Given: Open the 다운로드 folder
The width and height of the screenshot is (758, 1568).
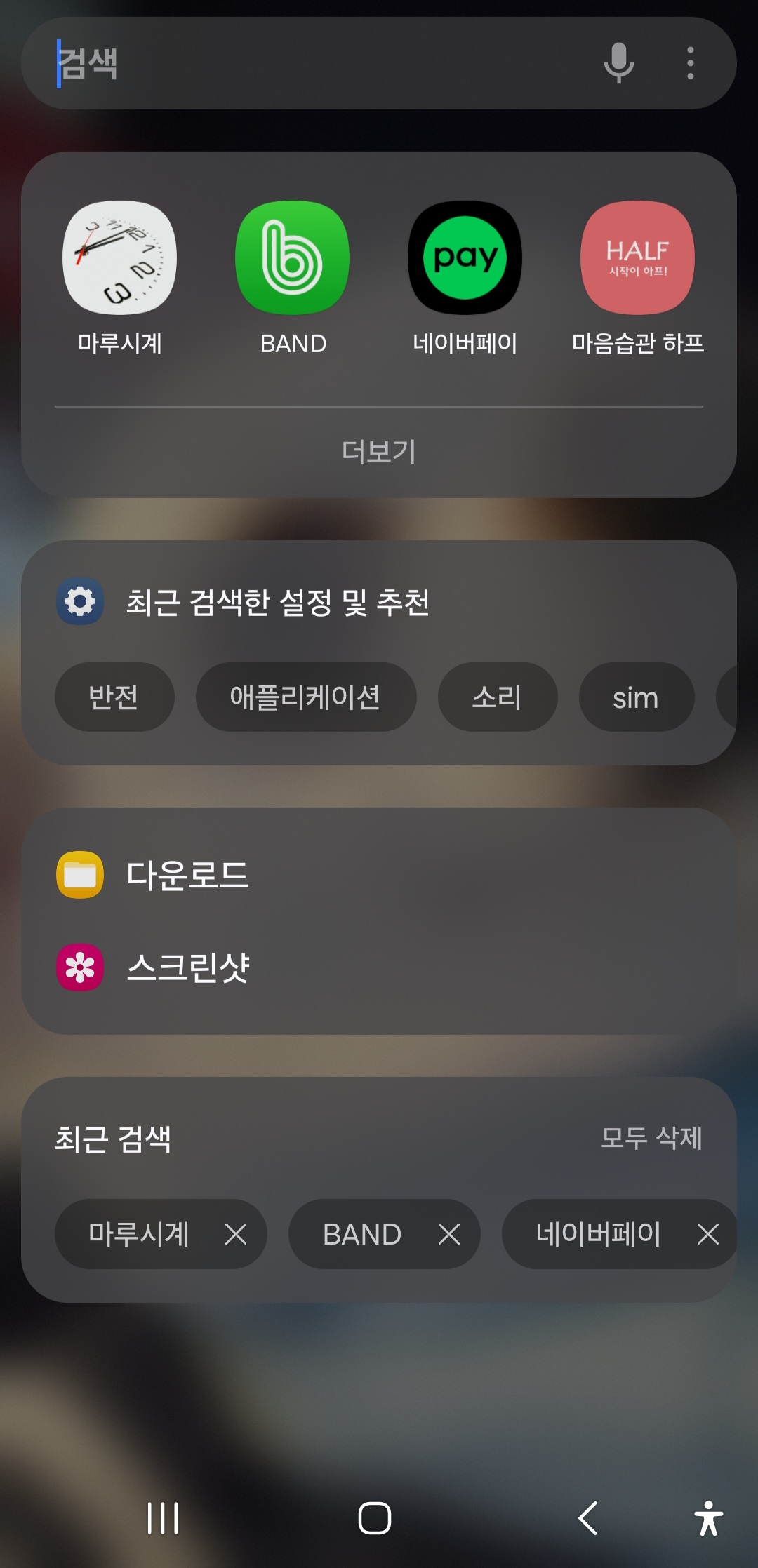Looking at the screenshot, I should [x=187, y=875].
